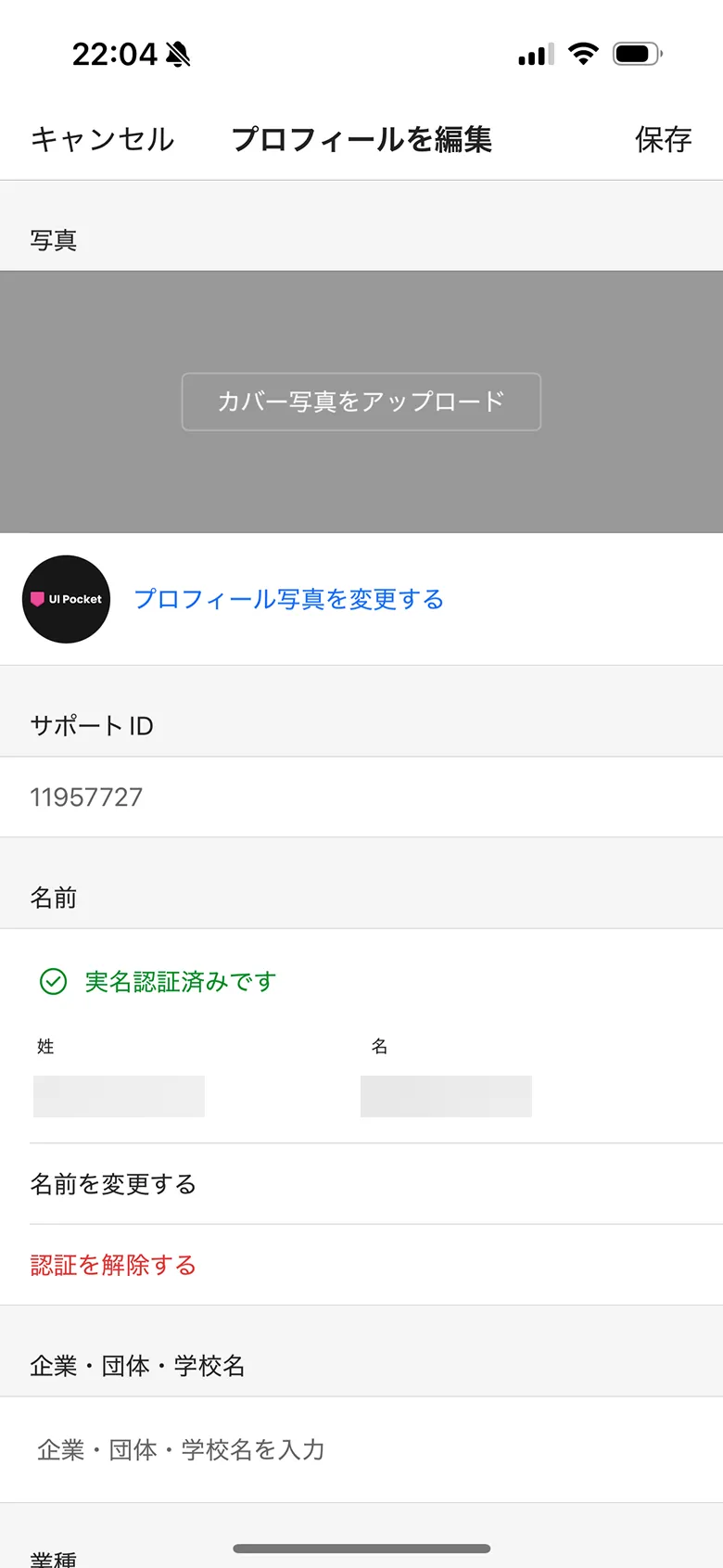Tap 保存 to save the profile
The width and height of the screenshot is (723, 1568).
(x=664, y=139)
